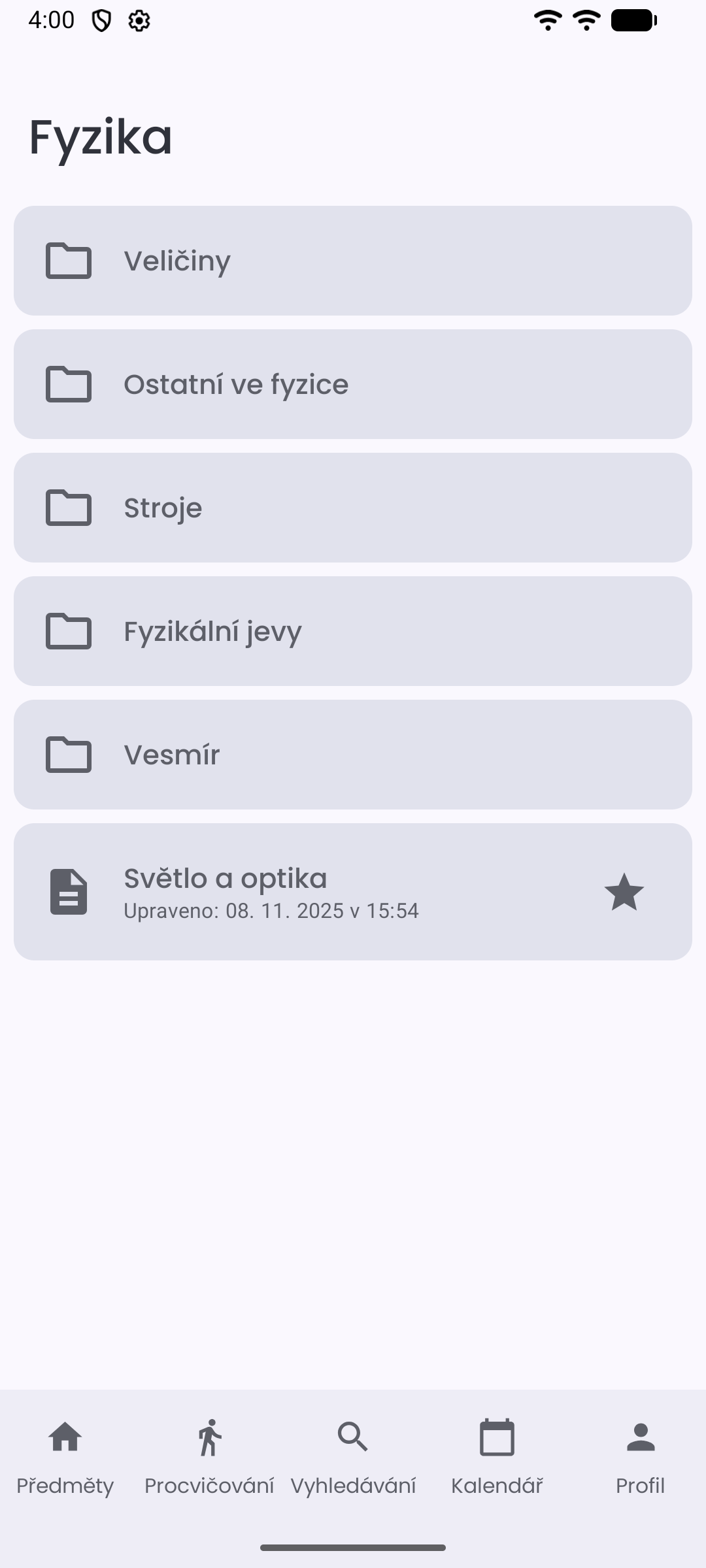The image size is (706, 1568).
Task: Click the Fyzika page heading
Action: click(100, 137)
